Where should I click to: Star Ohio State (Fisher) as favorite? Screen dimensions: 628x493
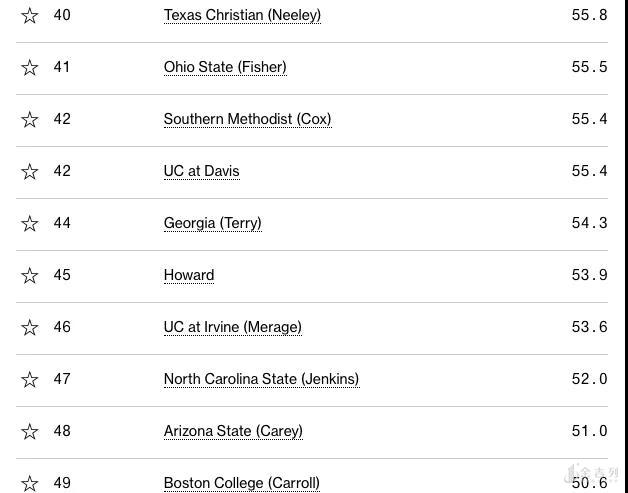(30, 67)
